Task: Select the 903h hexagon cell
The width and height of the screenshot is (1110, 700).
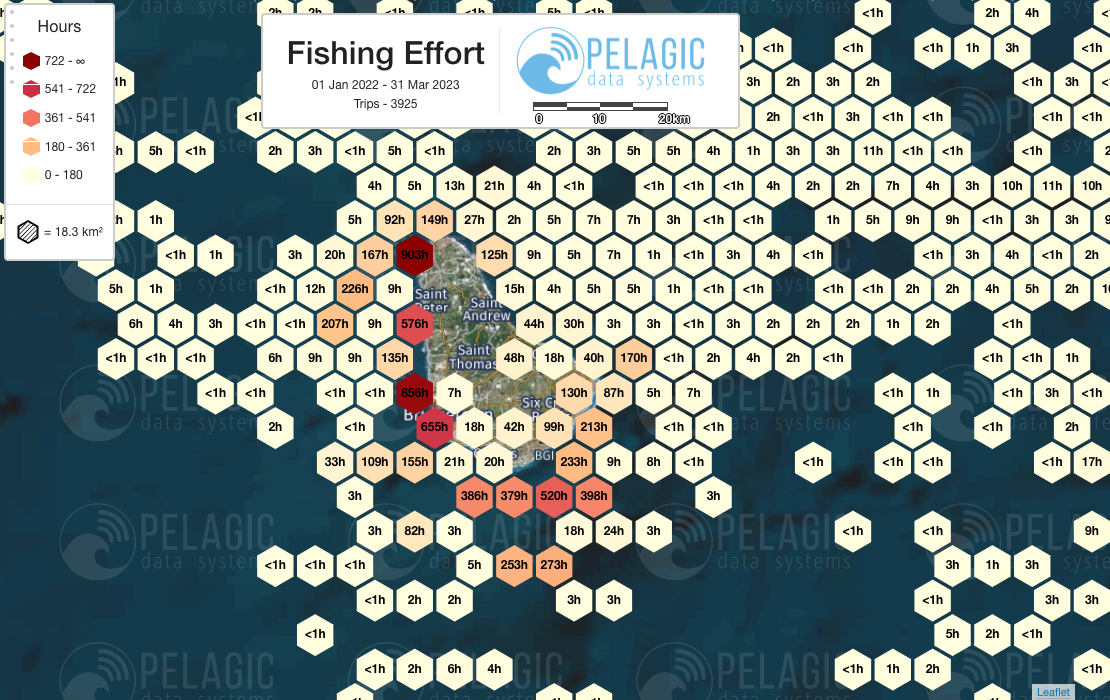Action: click(x=414, y=255)
